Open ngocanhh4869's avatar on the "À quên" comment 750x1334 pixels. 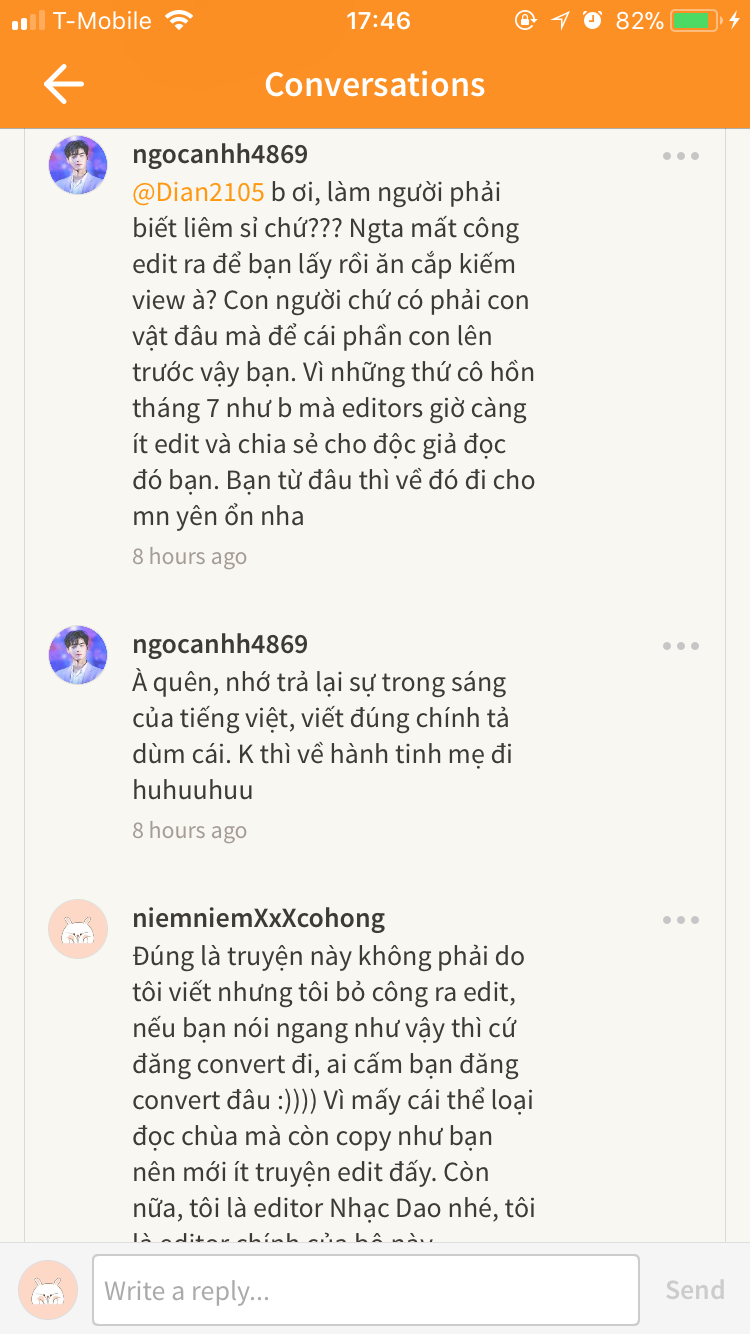(x=78, y=655)
